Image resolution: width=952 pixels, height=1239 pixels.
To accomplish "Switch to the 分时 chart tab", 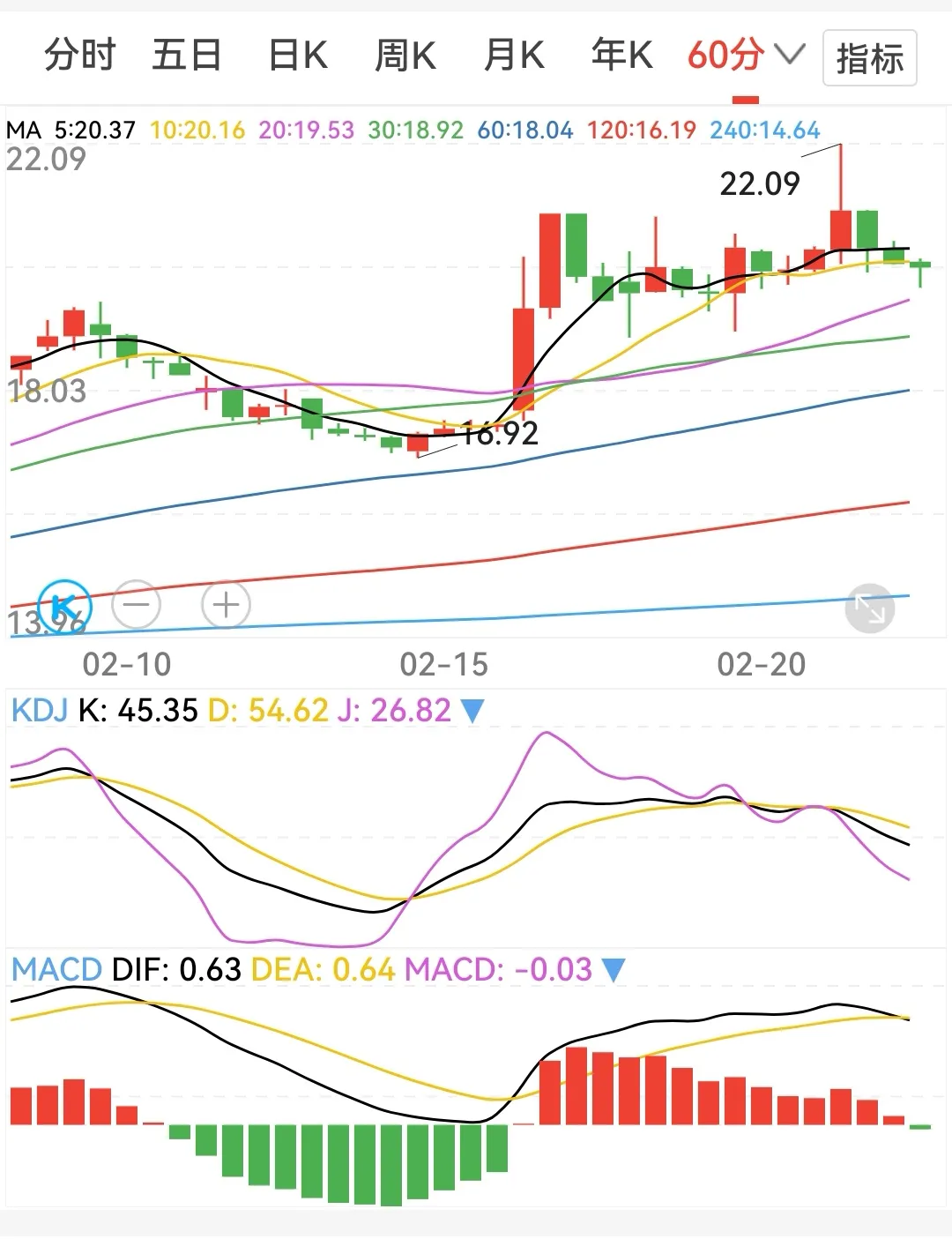I will [79, 56].
